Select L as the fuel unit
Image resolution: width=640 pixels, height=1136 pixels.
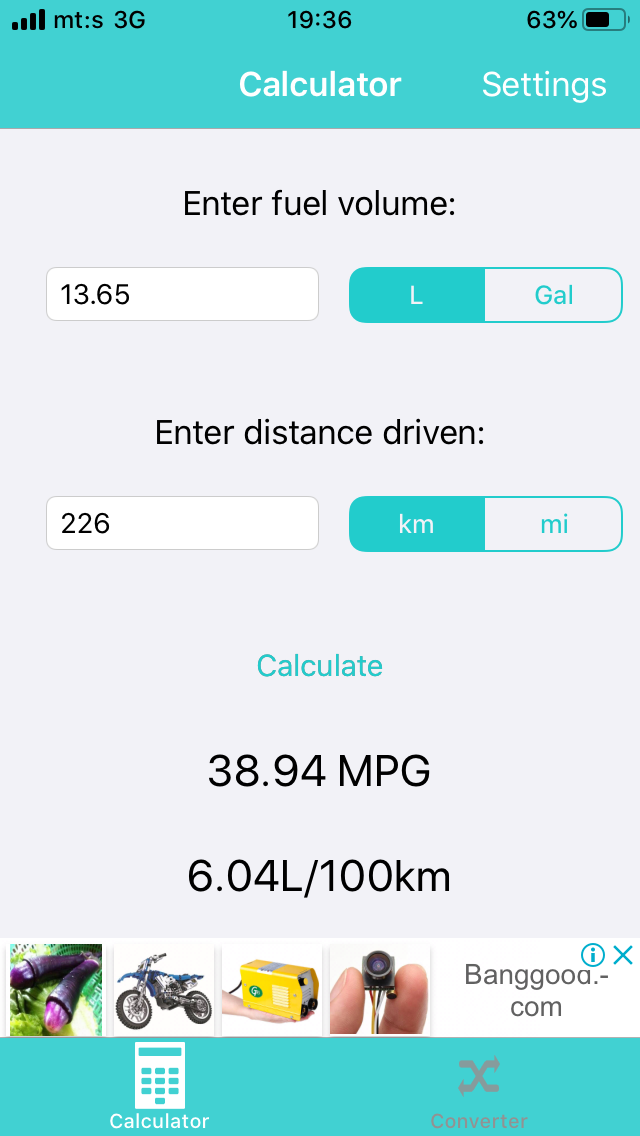(417, 295)
